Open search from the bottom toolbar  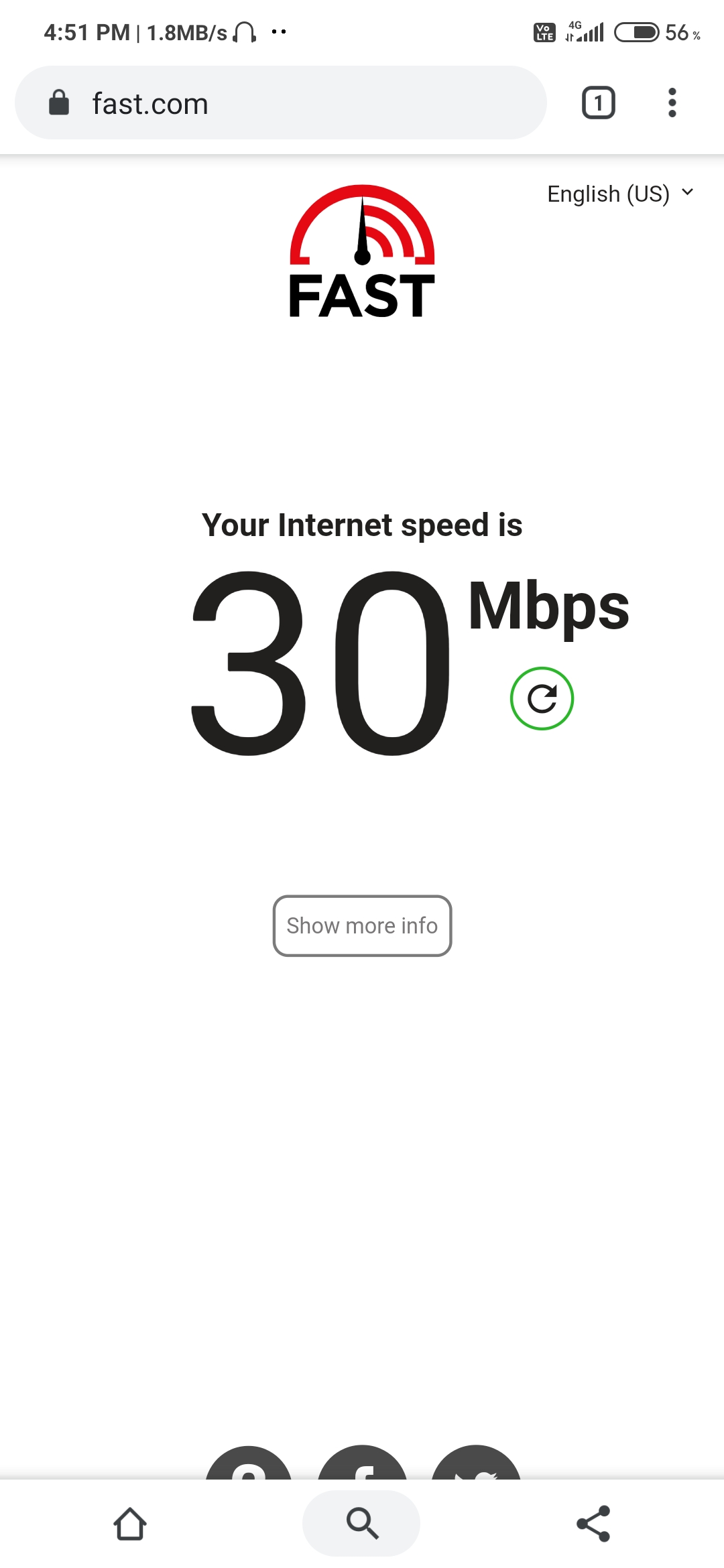point(361,1524)
